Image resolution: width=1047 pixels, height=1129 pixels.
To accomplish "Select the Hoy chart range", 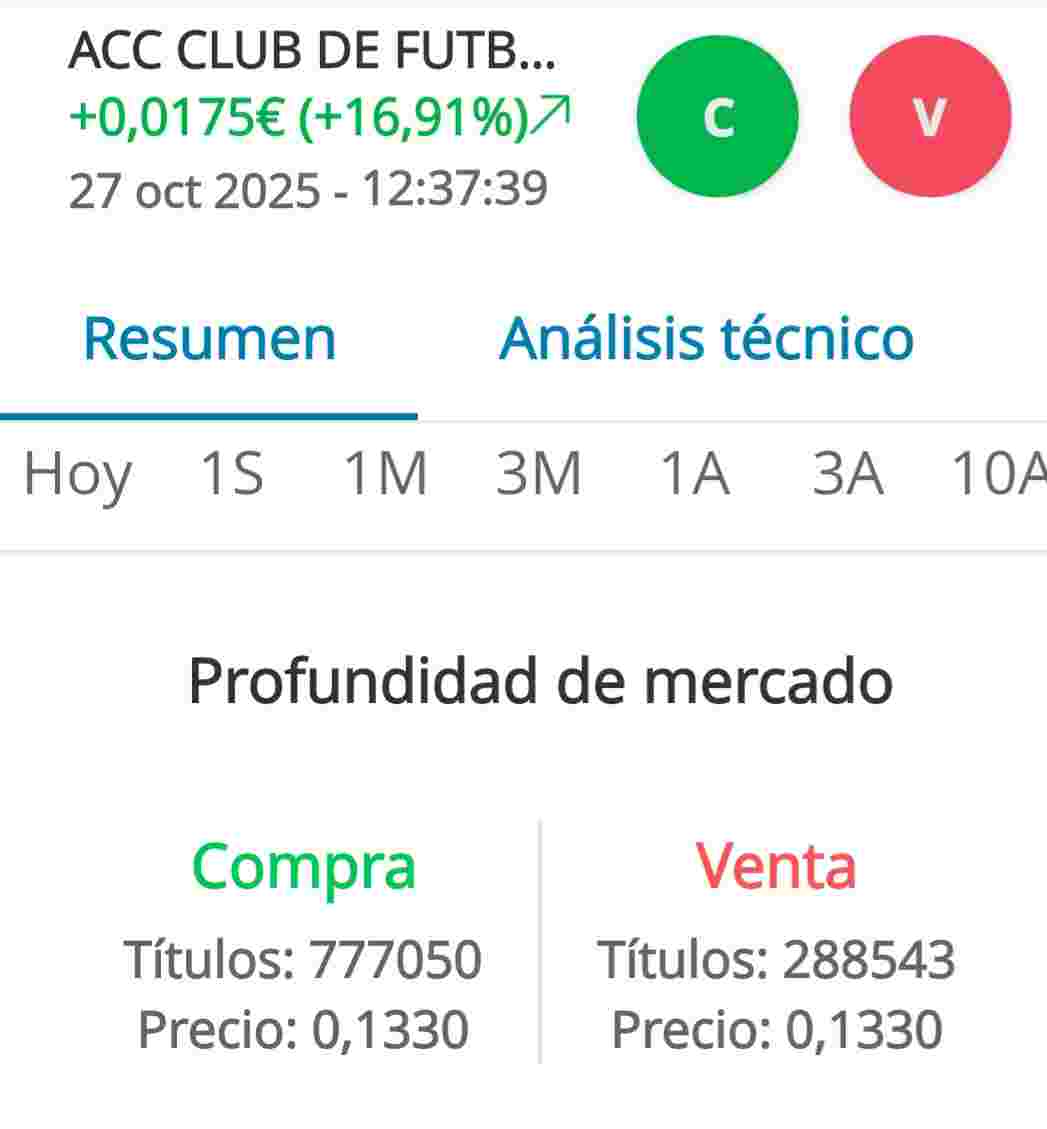I will click(77, 475).
